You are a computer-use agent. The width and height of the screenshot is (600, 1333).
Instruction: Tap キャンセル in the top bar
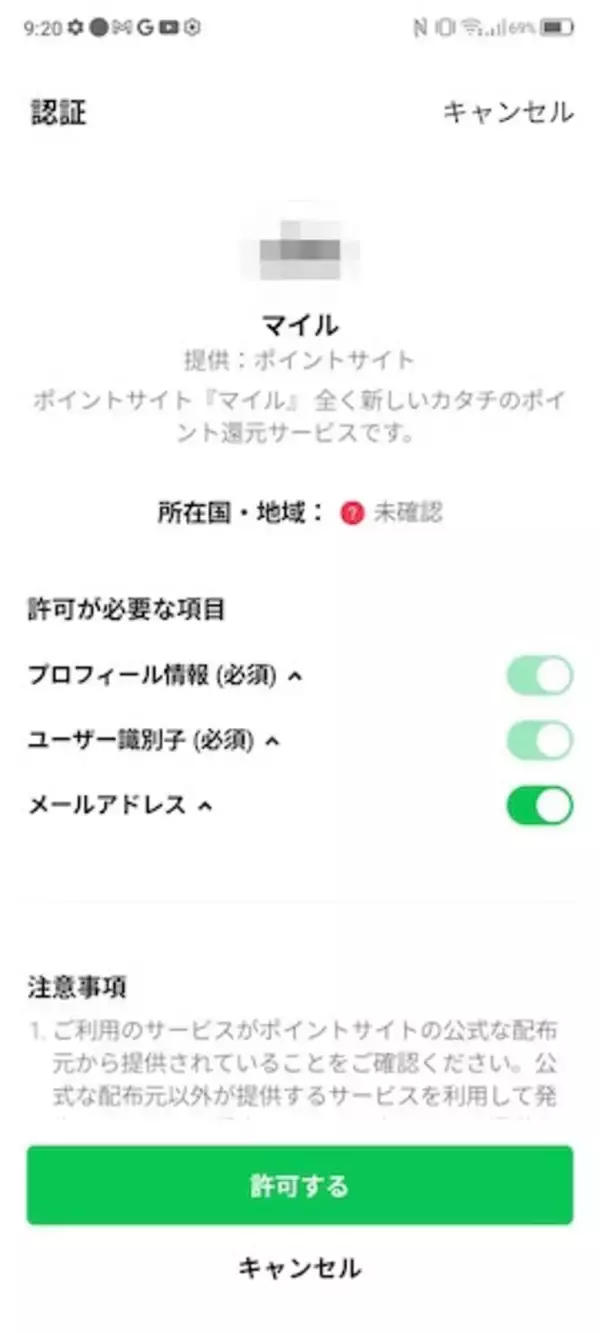click(508, 112)
